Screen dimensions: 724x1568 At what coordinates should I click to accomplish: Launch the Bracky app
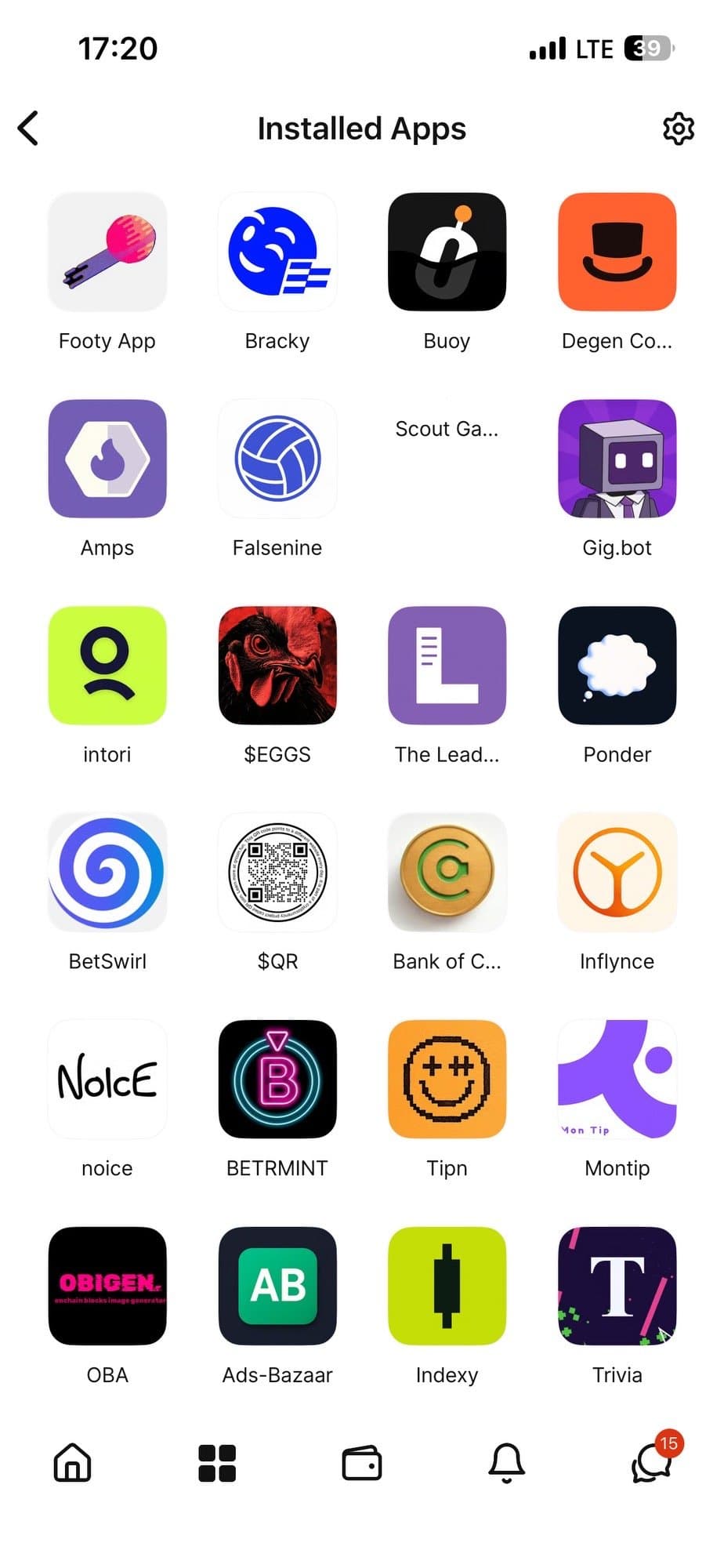click(x=277, y=252)
